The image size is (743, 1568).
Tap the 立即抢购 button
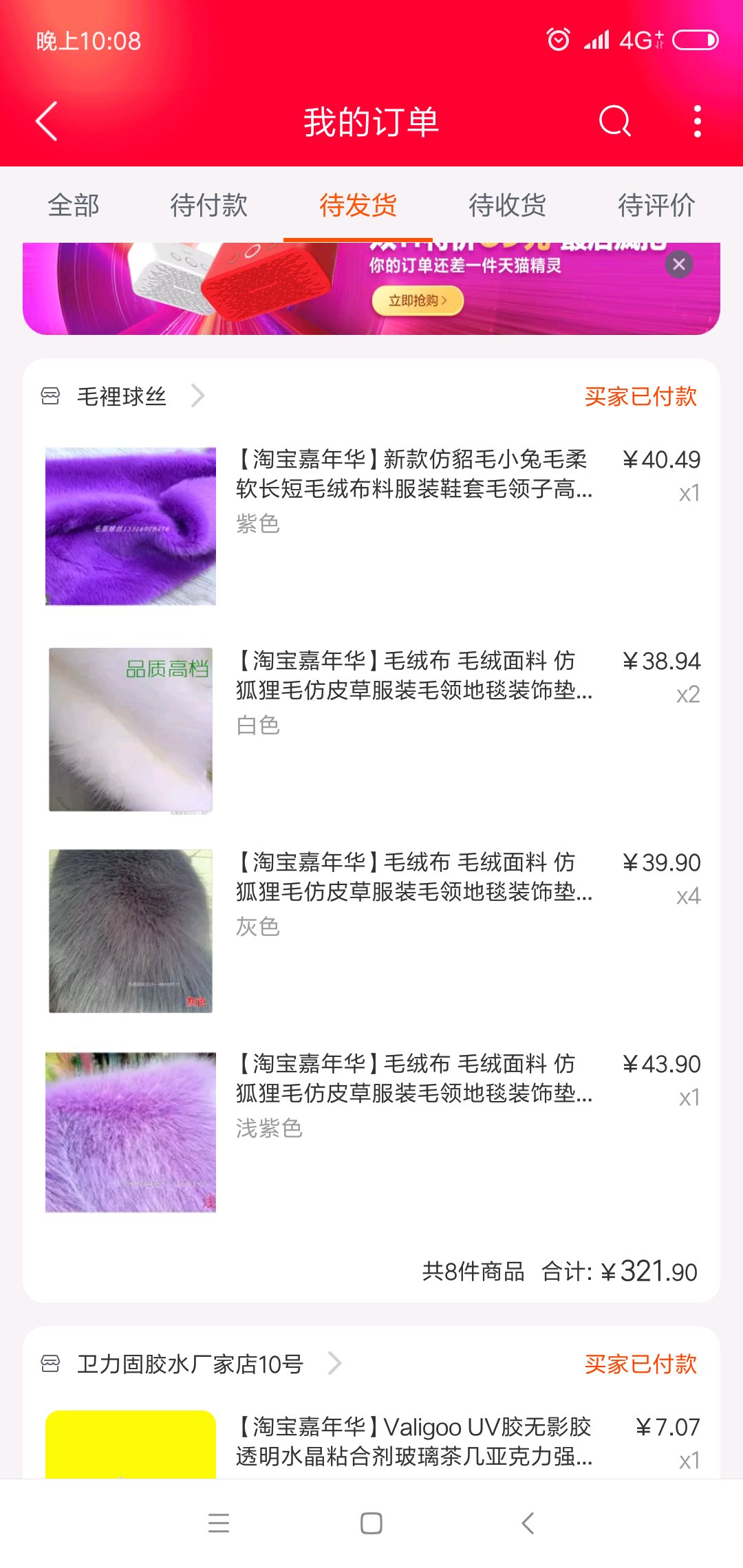click(418, 301)
